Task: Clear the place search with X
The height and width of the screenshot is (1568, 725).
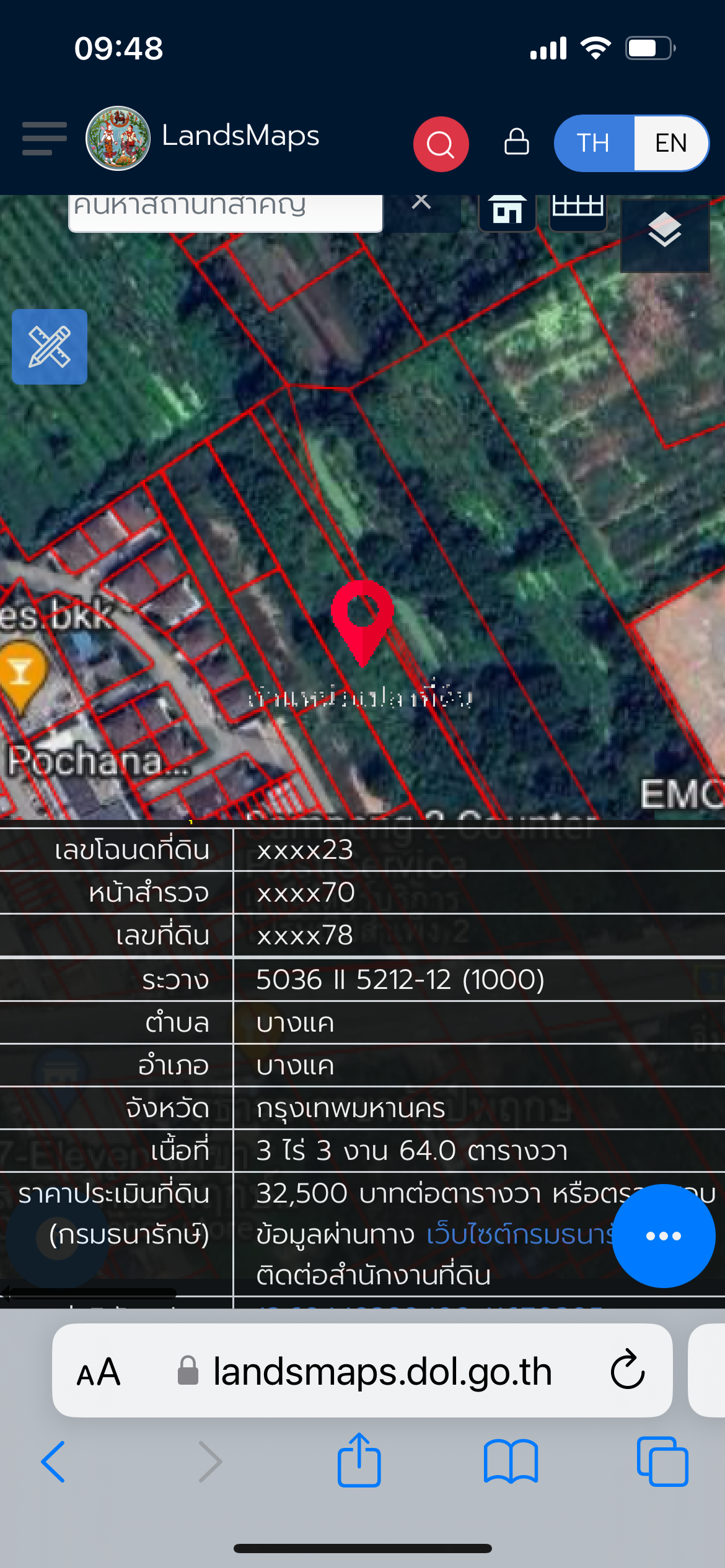Action: coord(421,201)
